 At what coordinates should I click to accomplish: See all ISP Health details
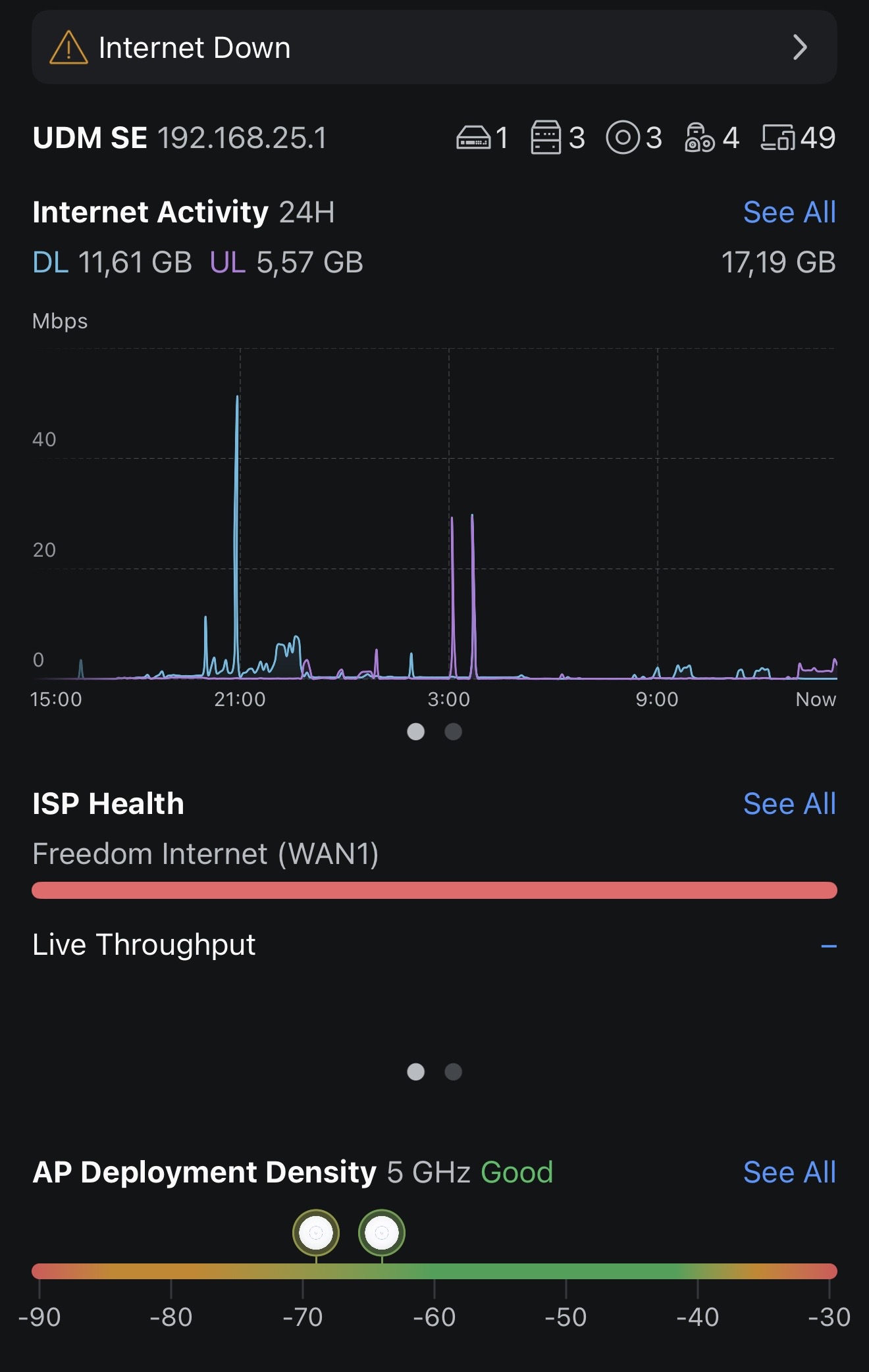[789, 803]
